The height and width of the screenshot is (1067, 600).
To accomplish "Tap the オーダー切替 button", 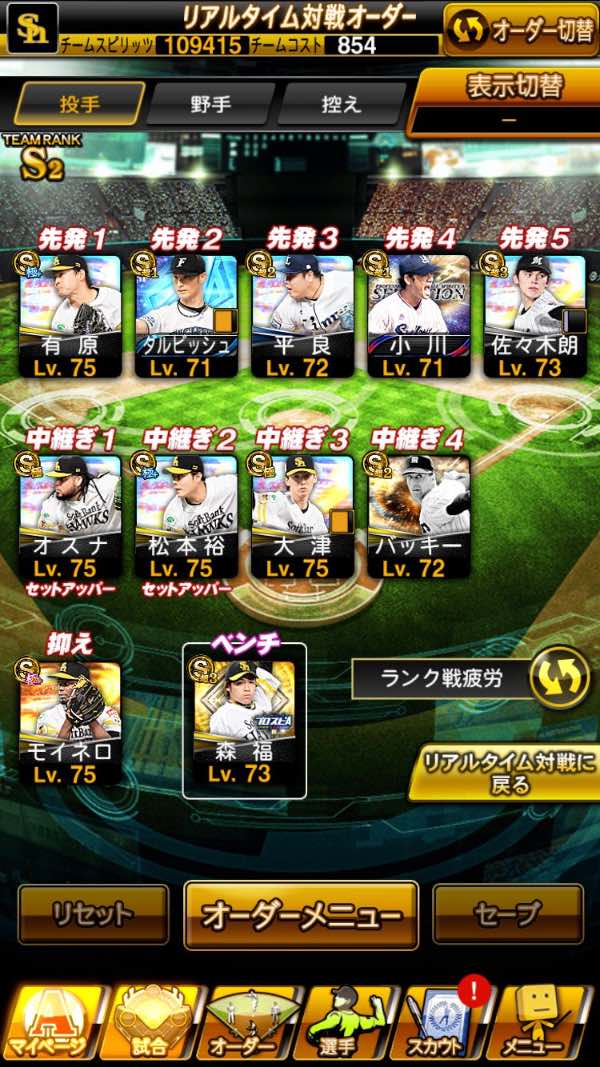I will pyautogui.click(x=521, y=30).
